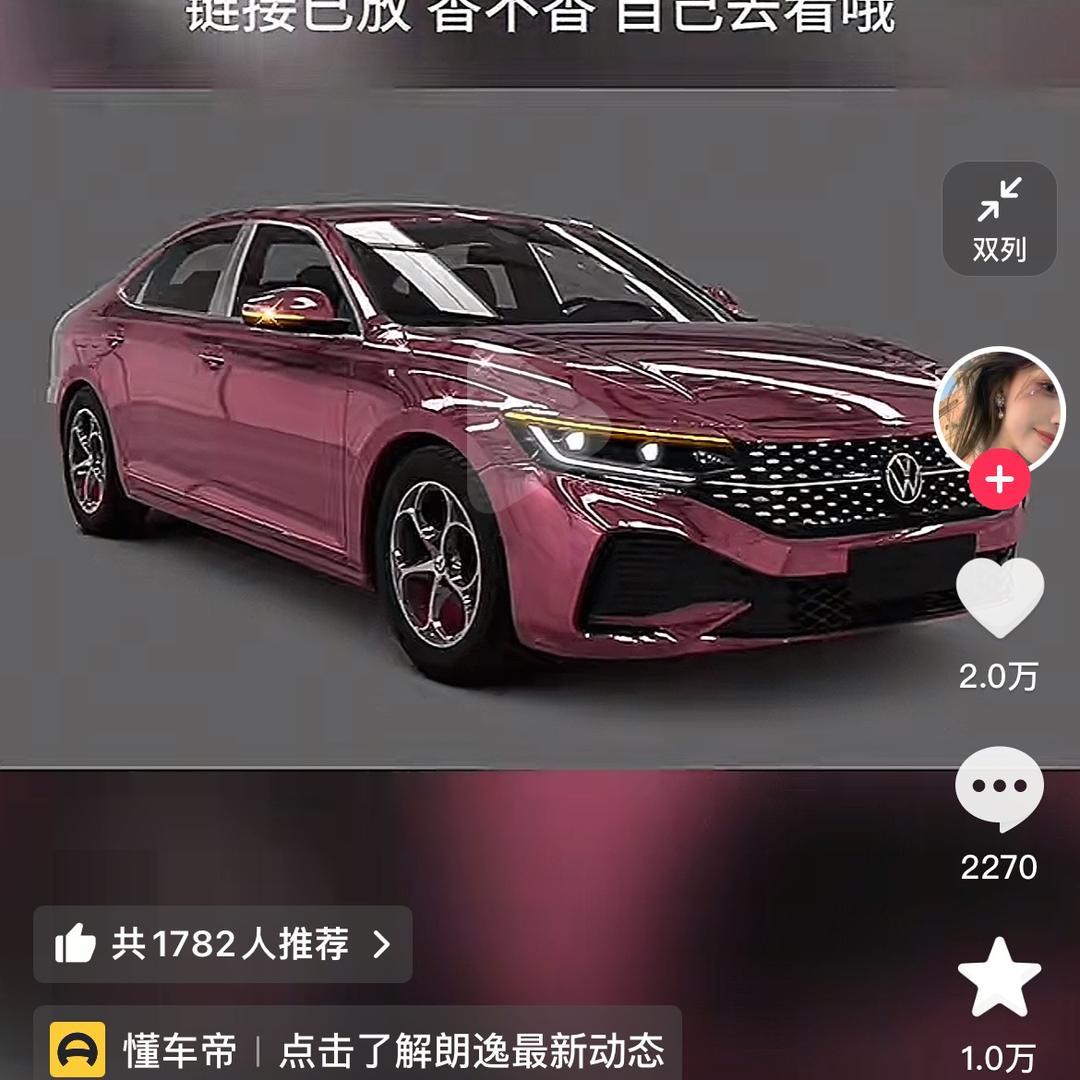This screenshot has height=1080, width=1080.
Task: Like this video with the heart
Action: coord(999,599)
